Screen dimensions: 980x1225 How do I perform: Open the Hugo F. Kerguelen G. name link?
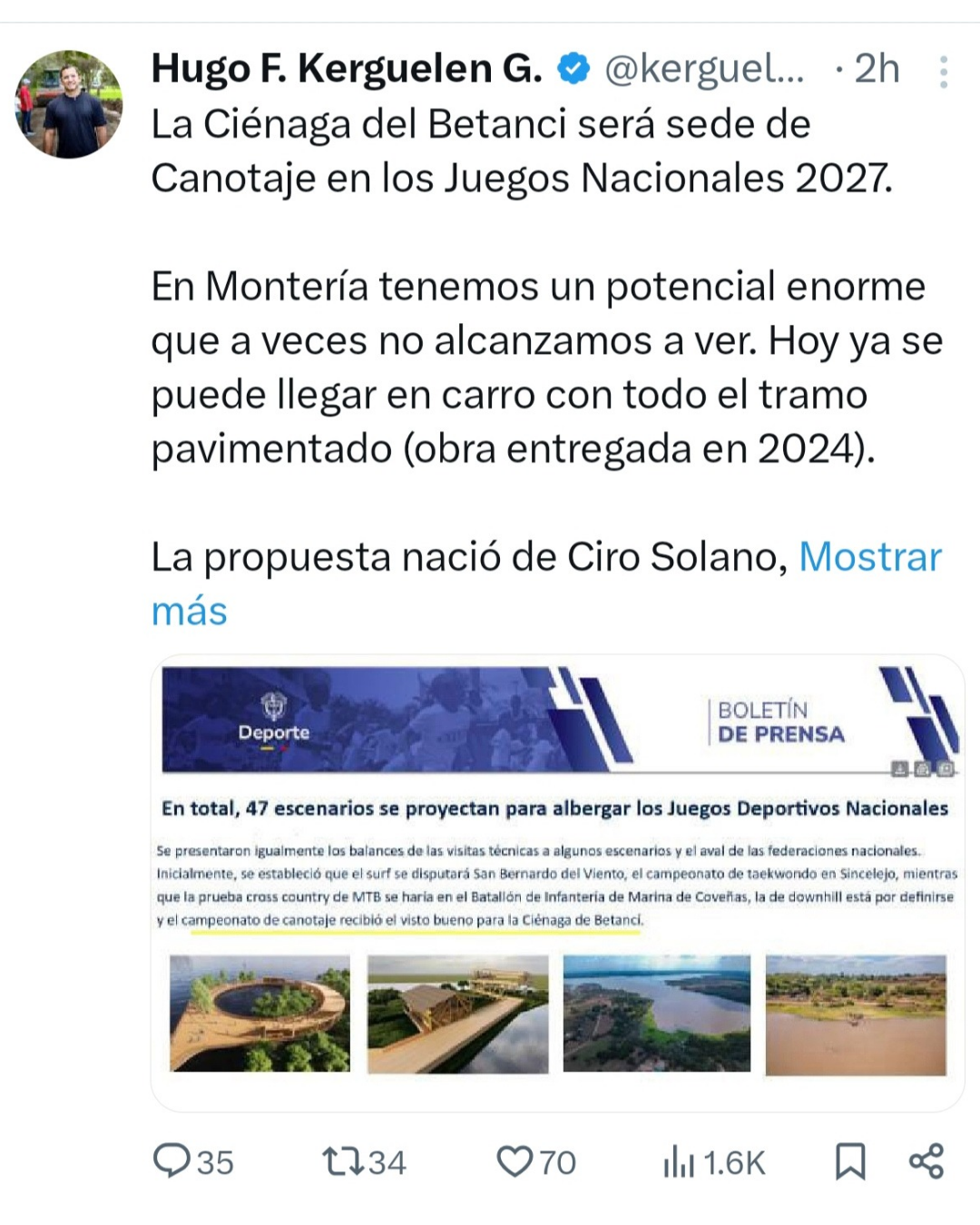pyautogui.click(x=347, y=69)
